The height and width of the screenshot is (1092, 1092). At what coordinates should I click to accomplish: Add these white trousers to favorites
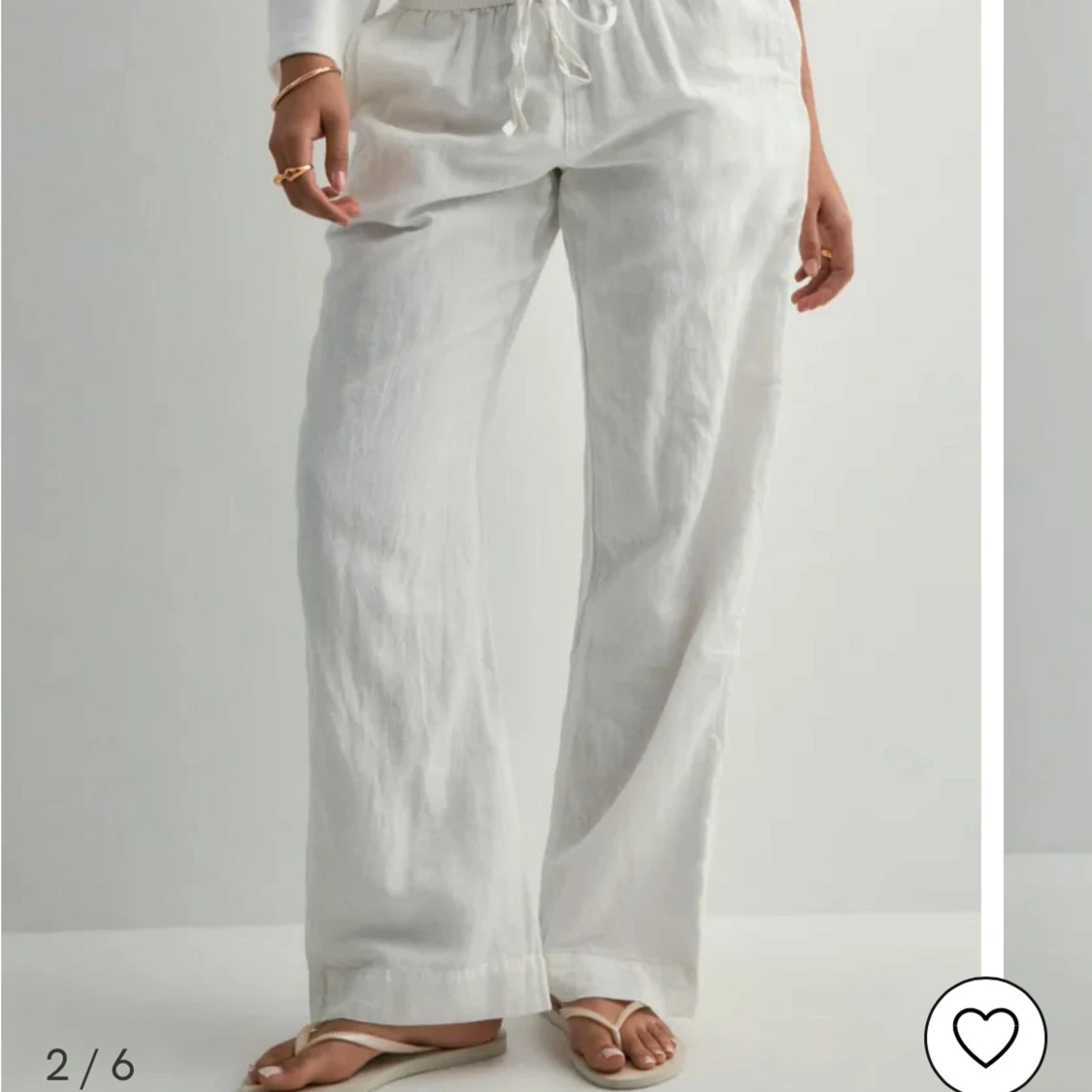coord(985,1036)
